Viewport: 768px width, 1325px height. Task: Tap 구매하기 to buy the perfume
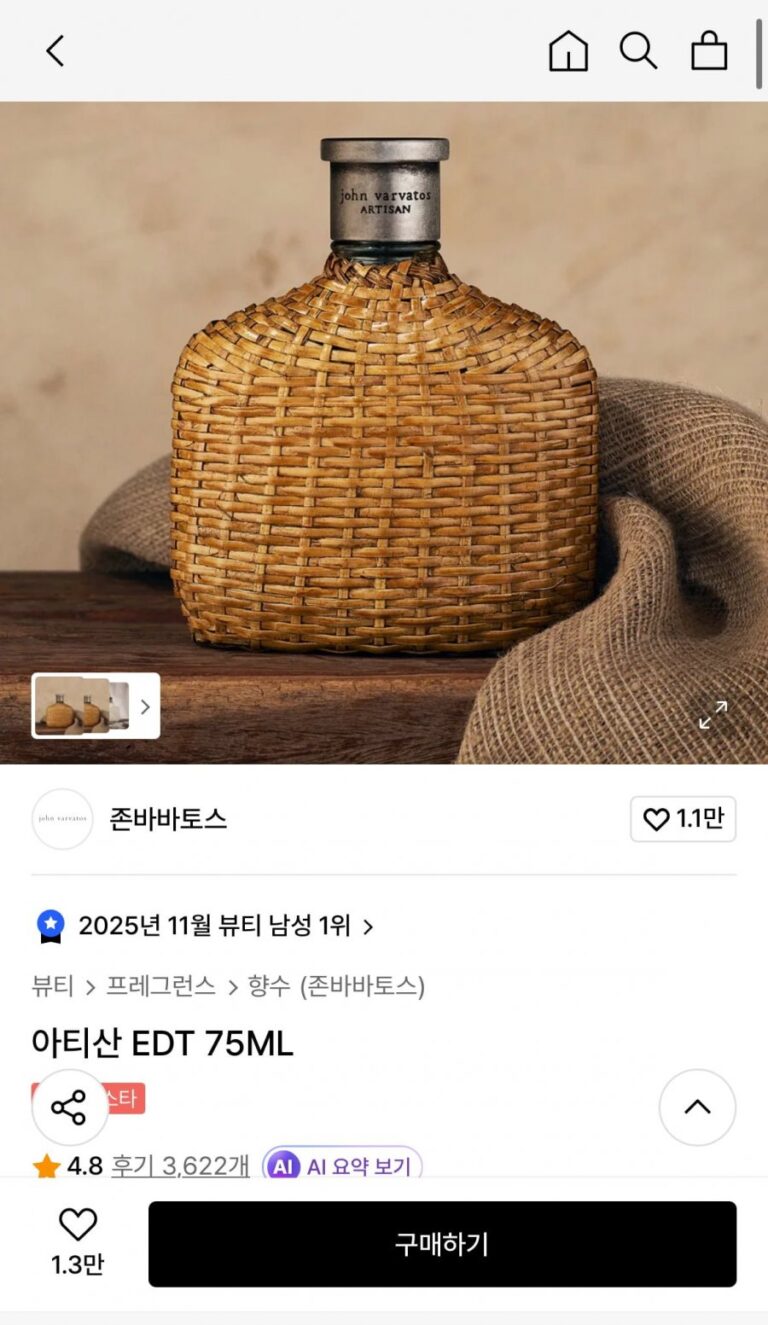tap(442, 1244)
